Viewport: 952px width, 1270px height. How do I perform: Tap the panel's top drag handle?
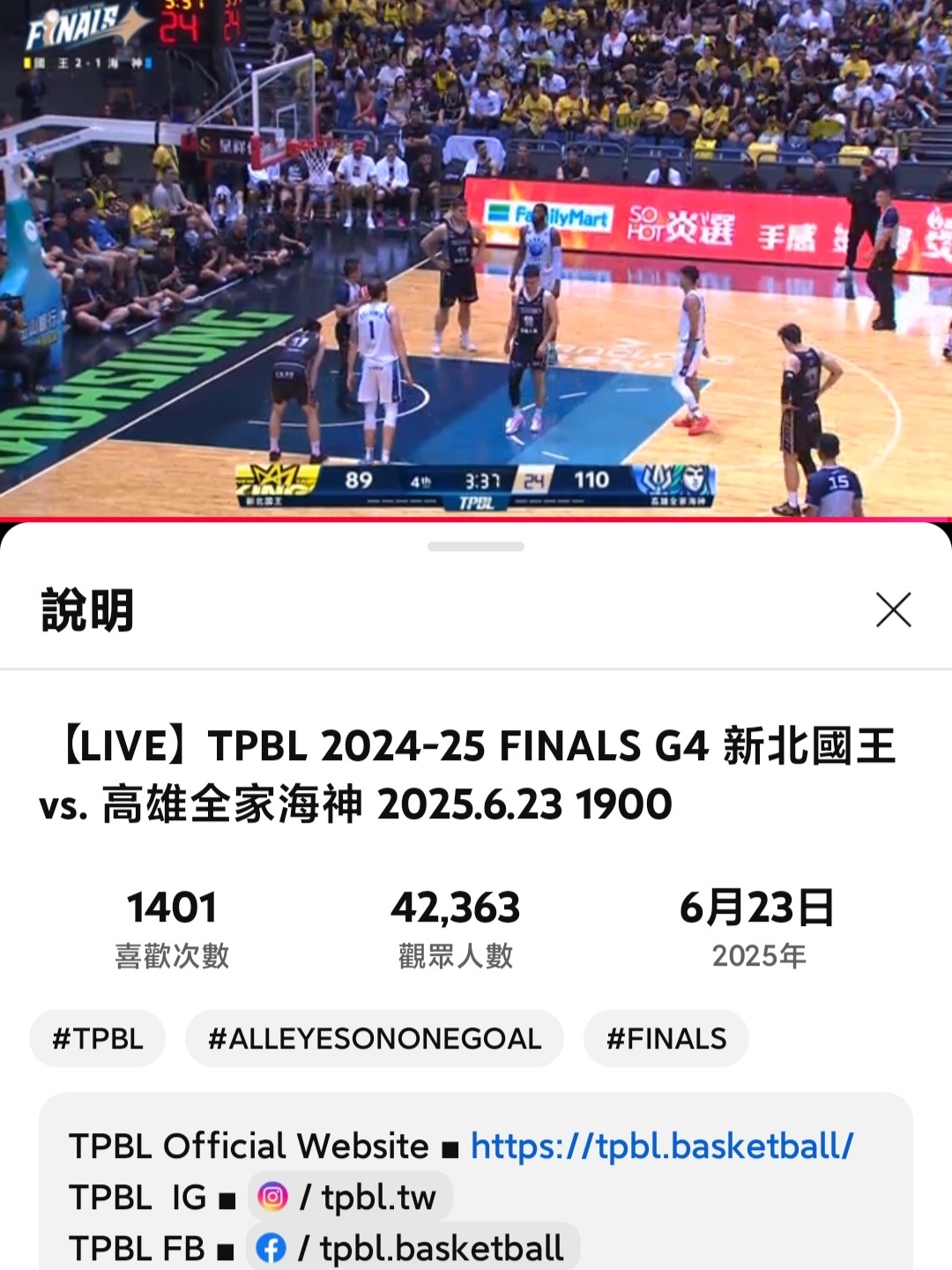(x=476, y=547)
